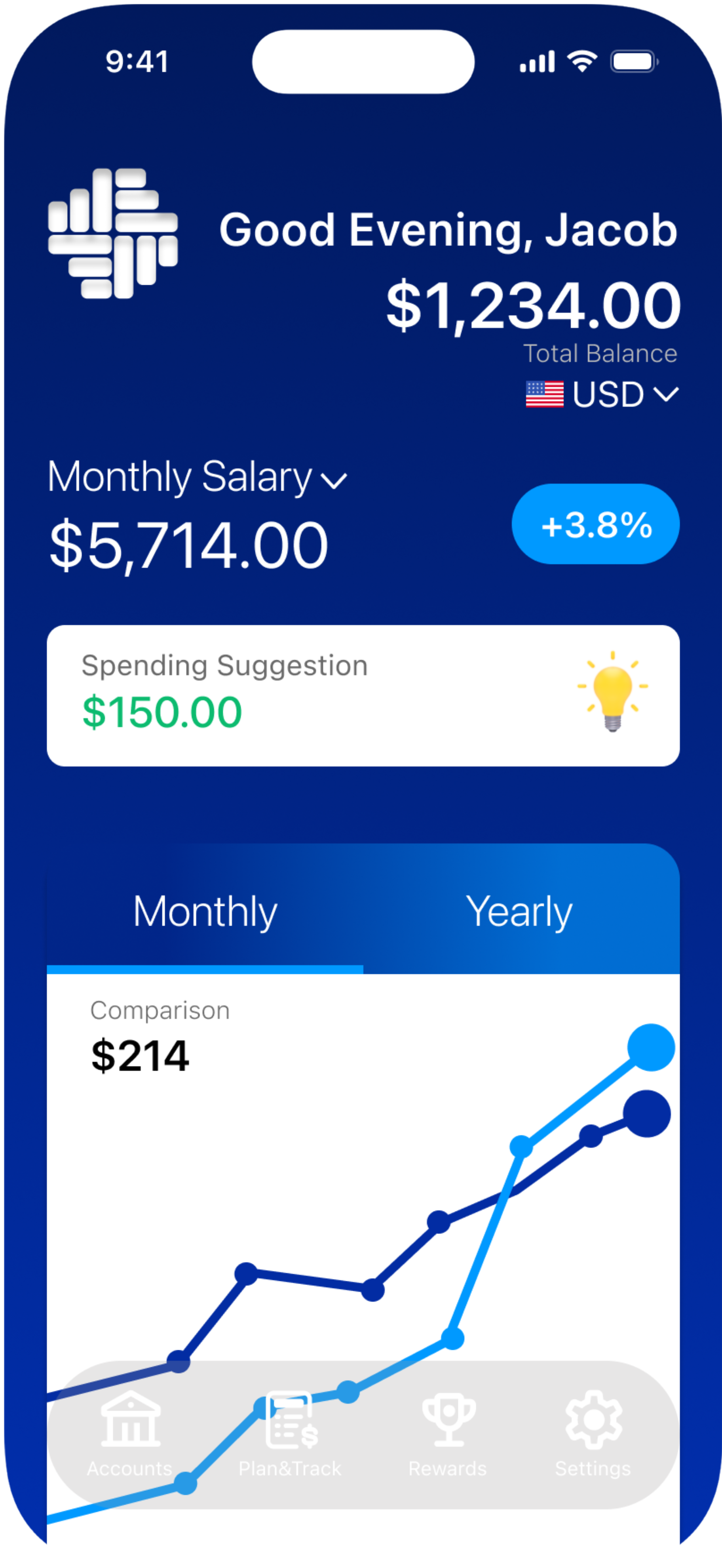This screenshot has width=722, height=1568.
Task: Open the Spending Suggestion card
Action: tap(363, 695)
